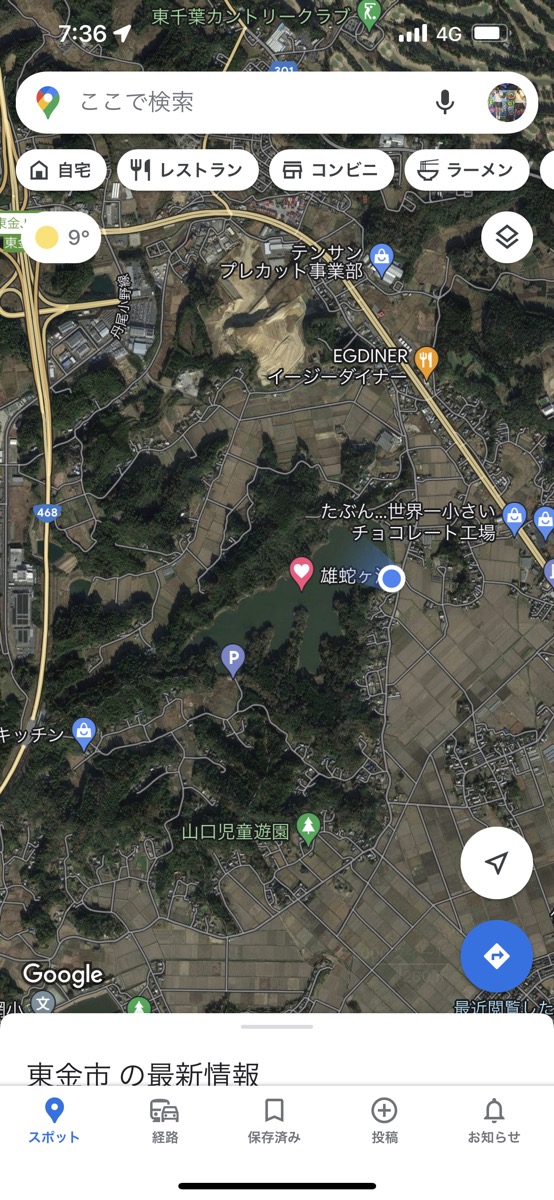Select the 山口児童遊園 park pin

click(x=310, y=829)
